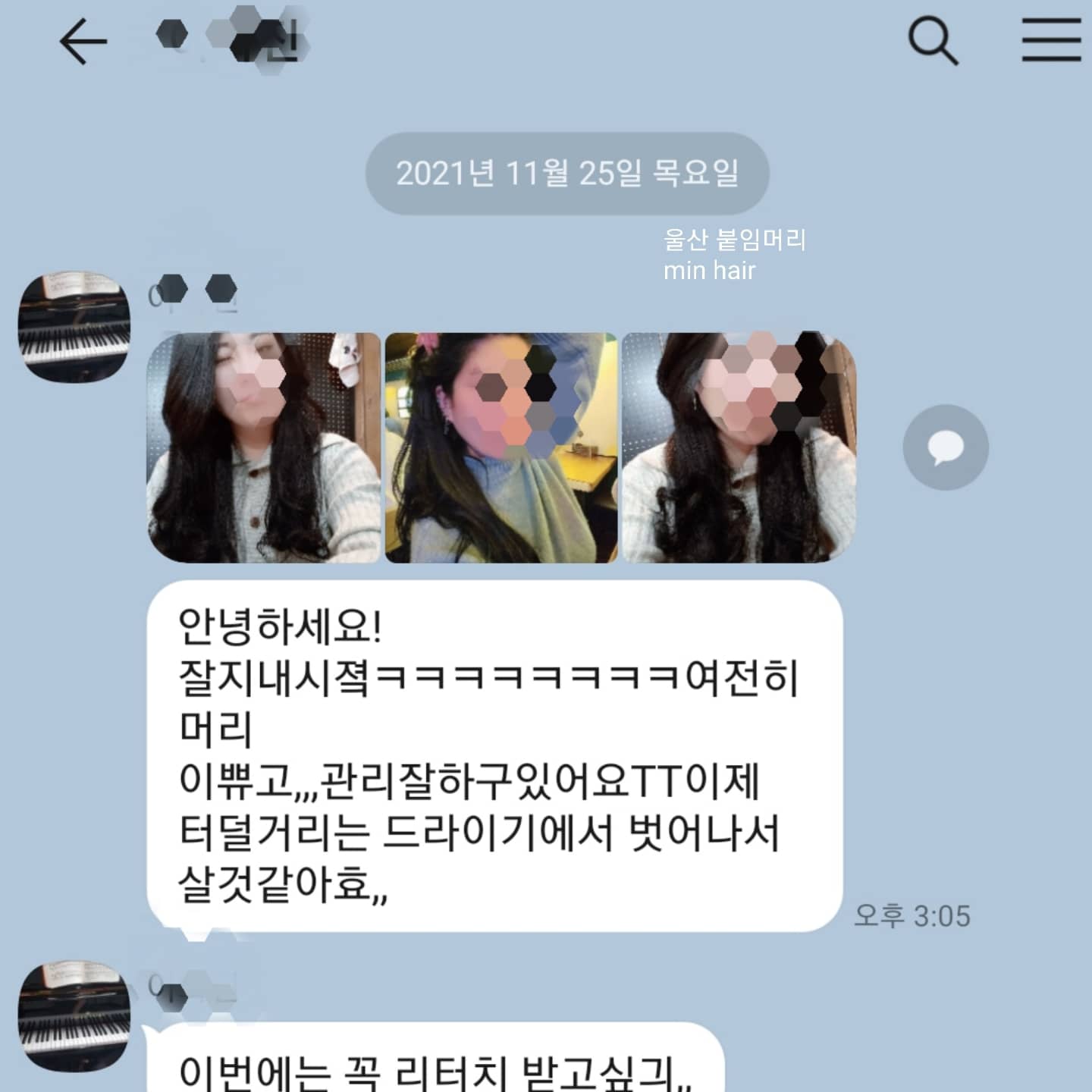Screen dimensions: 1092x1092
Task: Tap the speech bubble button beside the photos
Action: click(945, 447)
